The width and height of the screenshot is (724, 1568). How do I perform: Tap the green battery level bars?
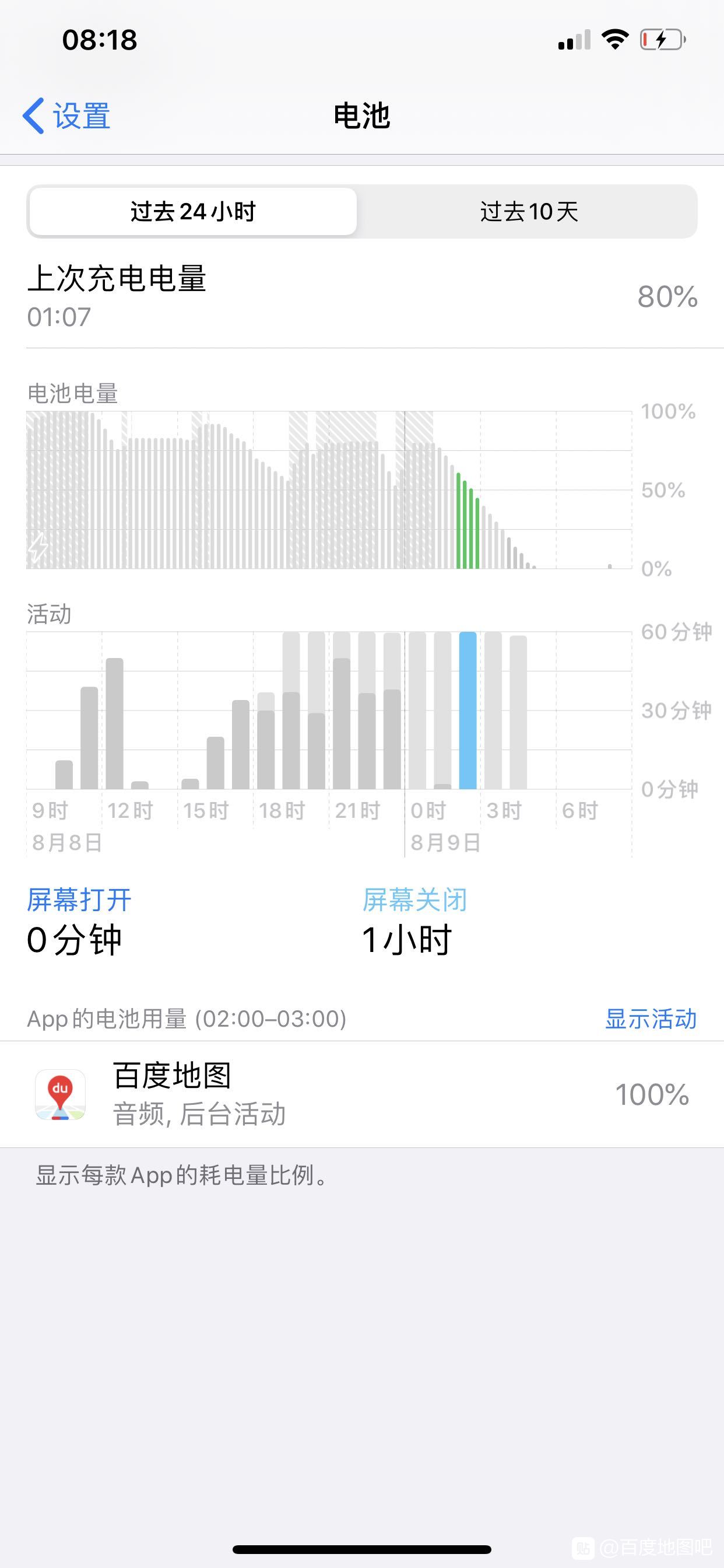click(468, 520)
